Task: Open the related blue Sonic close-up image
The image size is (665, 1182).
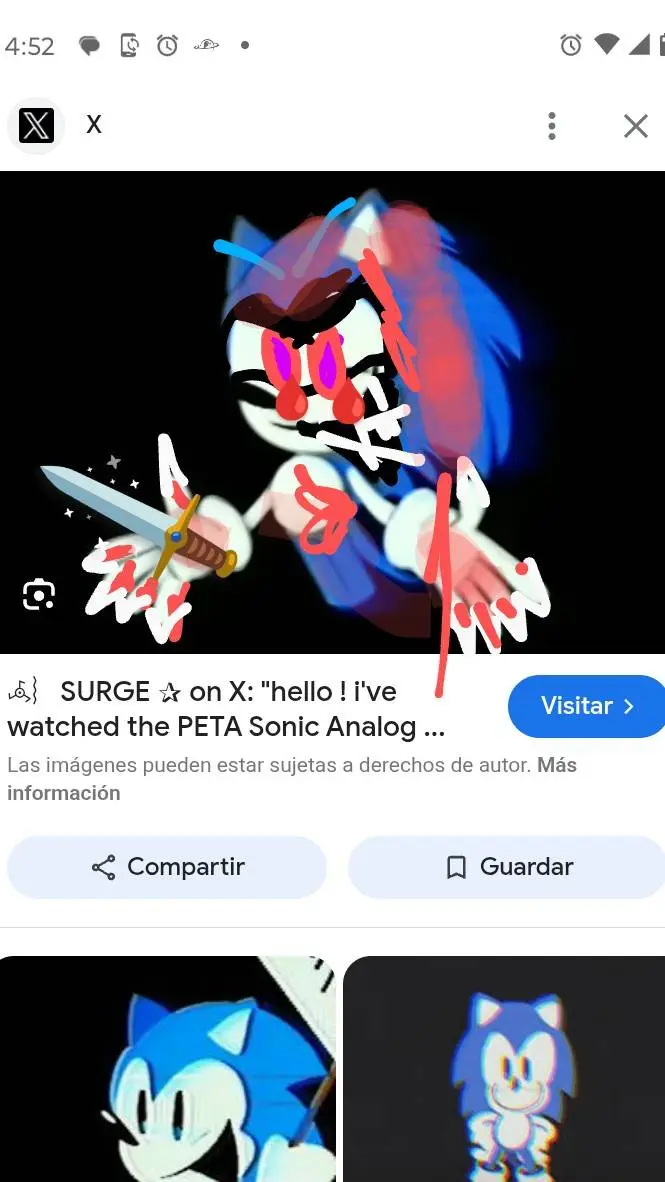Action: pyautogui.click(x=167, y=1070)
